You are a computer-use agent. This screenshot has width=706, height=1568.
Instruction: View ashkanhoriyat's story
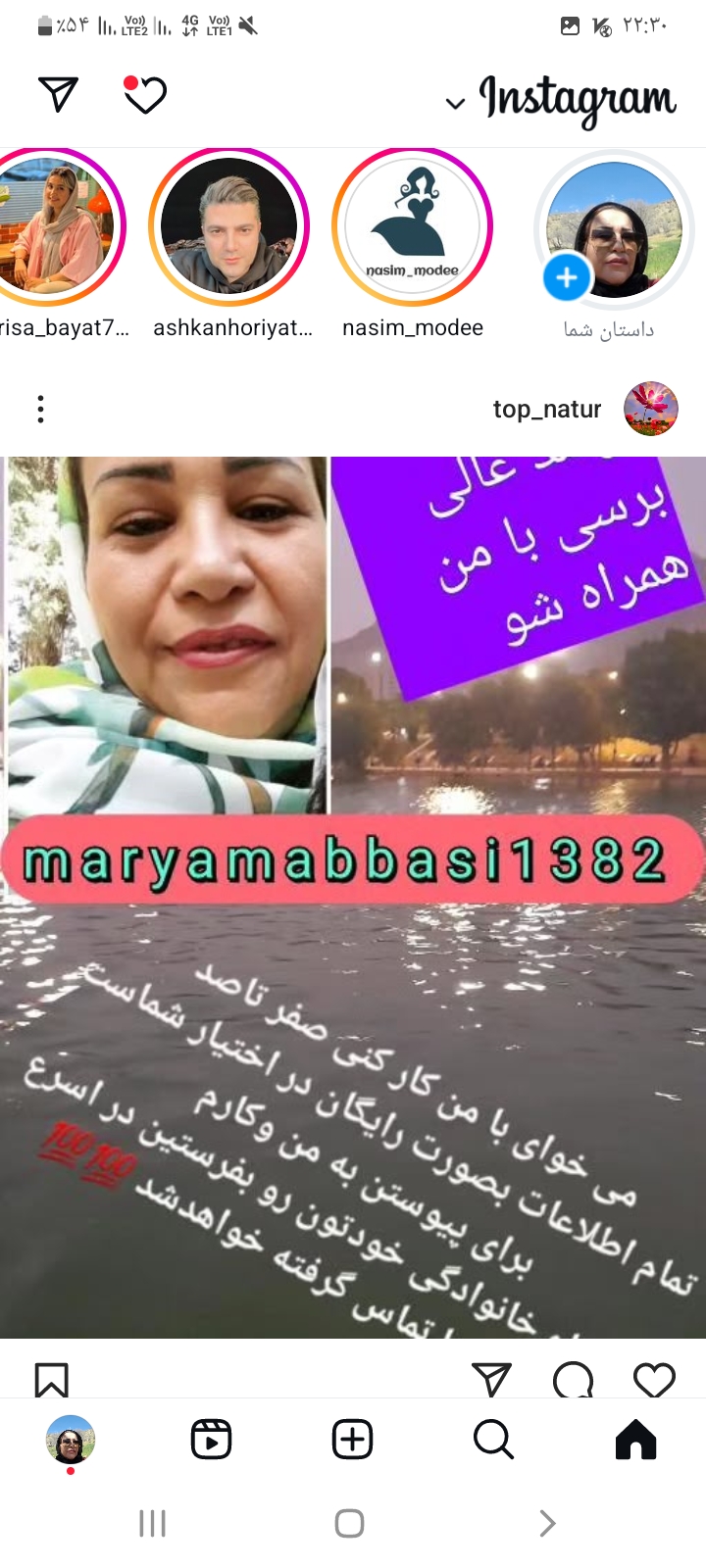[229, 227]
